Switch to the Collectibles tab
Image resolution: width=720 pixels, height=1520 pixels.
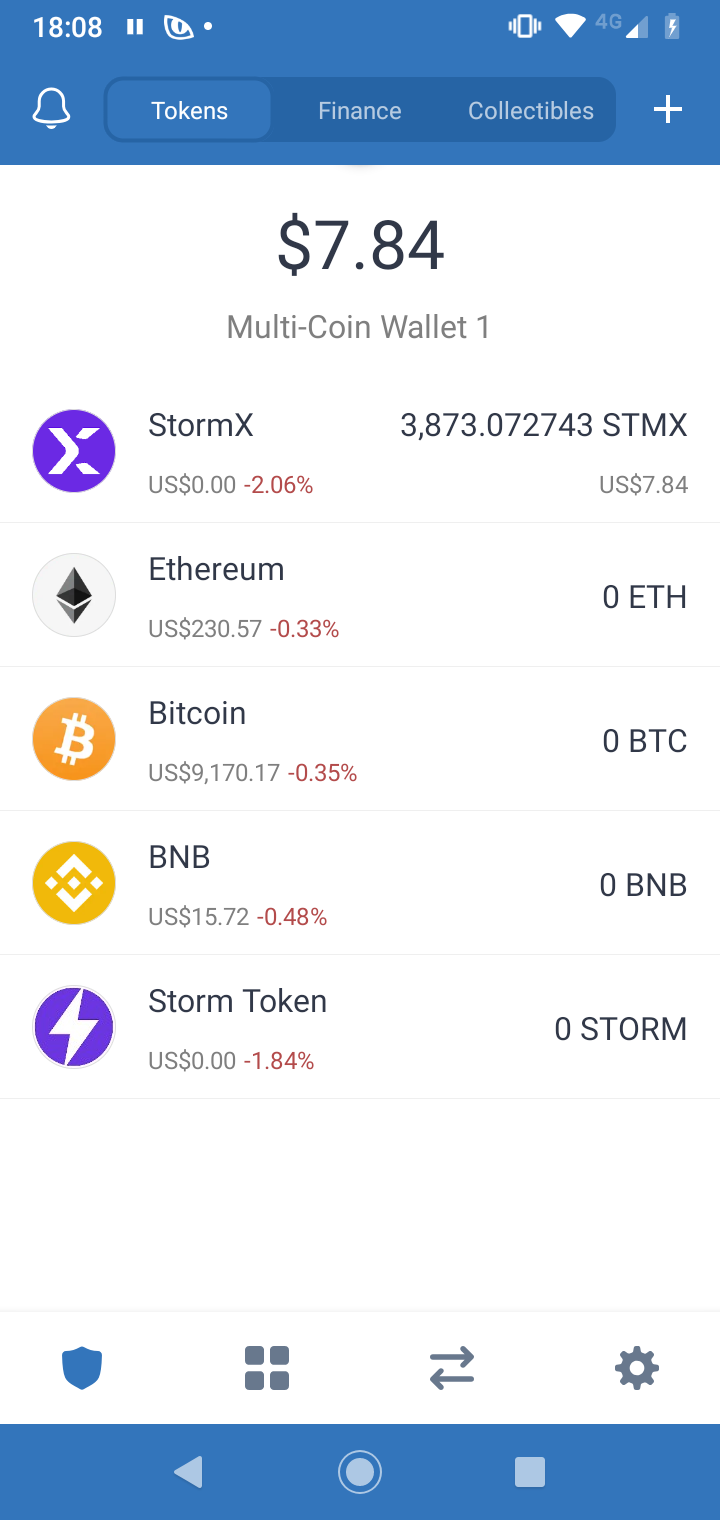(530, 110)
